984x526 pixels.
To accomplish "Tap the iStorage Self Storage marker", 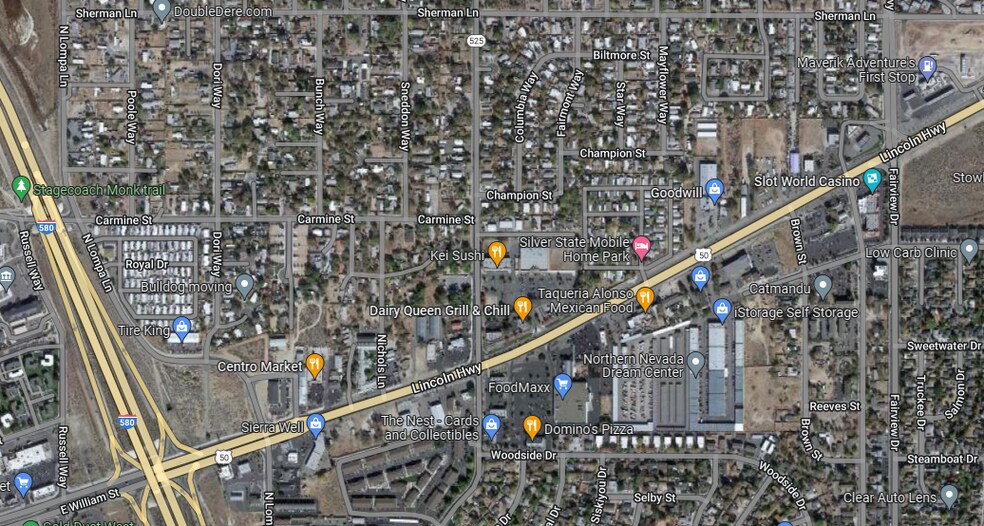I will (722, 311).
